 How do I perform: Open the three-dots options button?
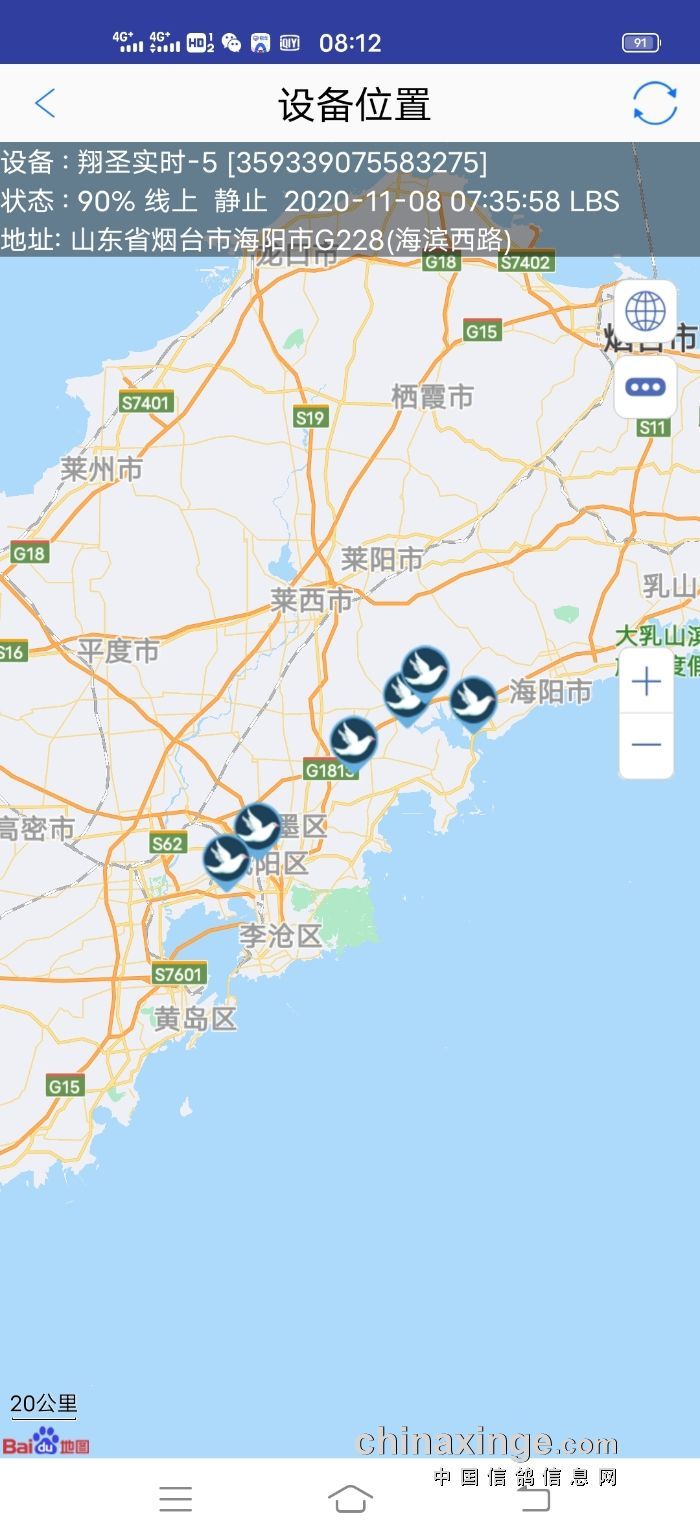tap(645, 387)
